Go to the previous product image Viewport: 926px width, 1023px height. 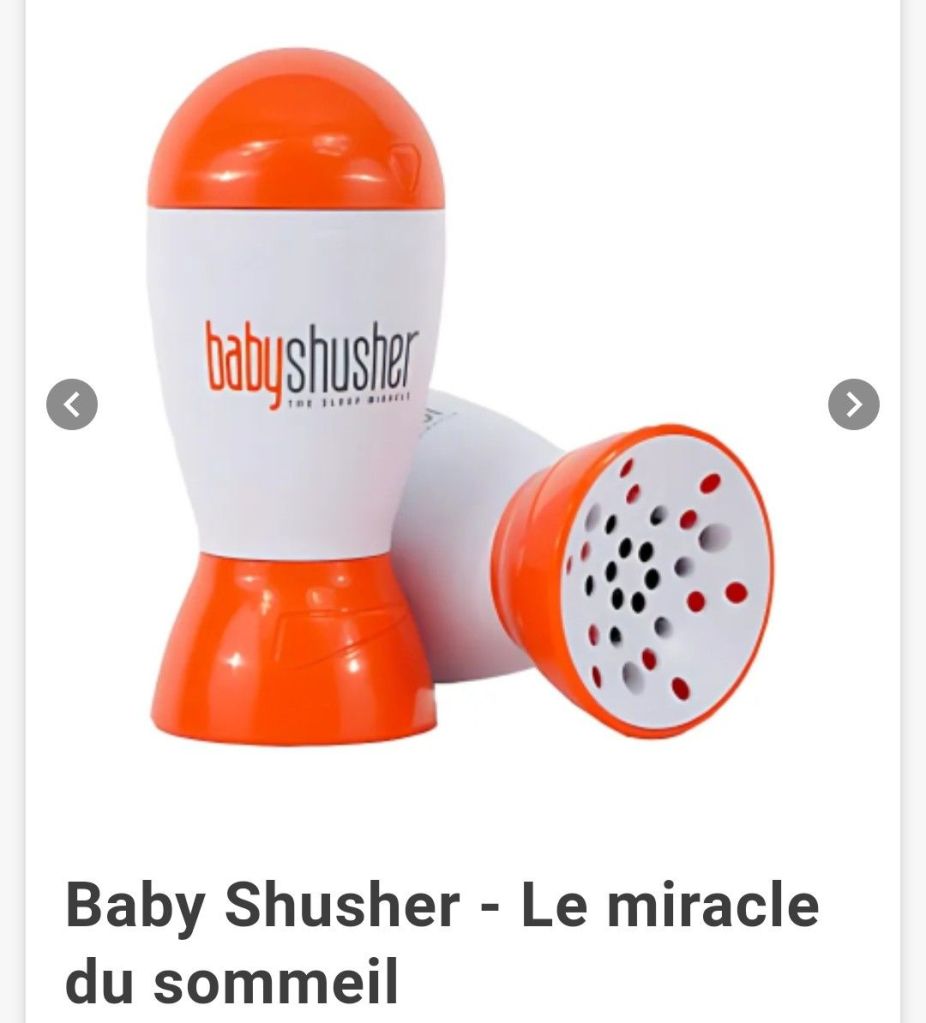tap(72, 405)
